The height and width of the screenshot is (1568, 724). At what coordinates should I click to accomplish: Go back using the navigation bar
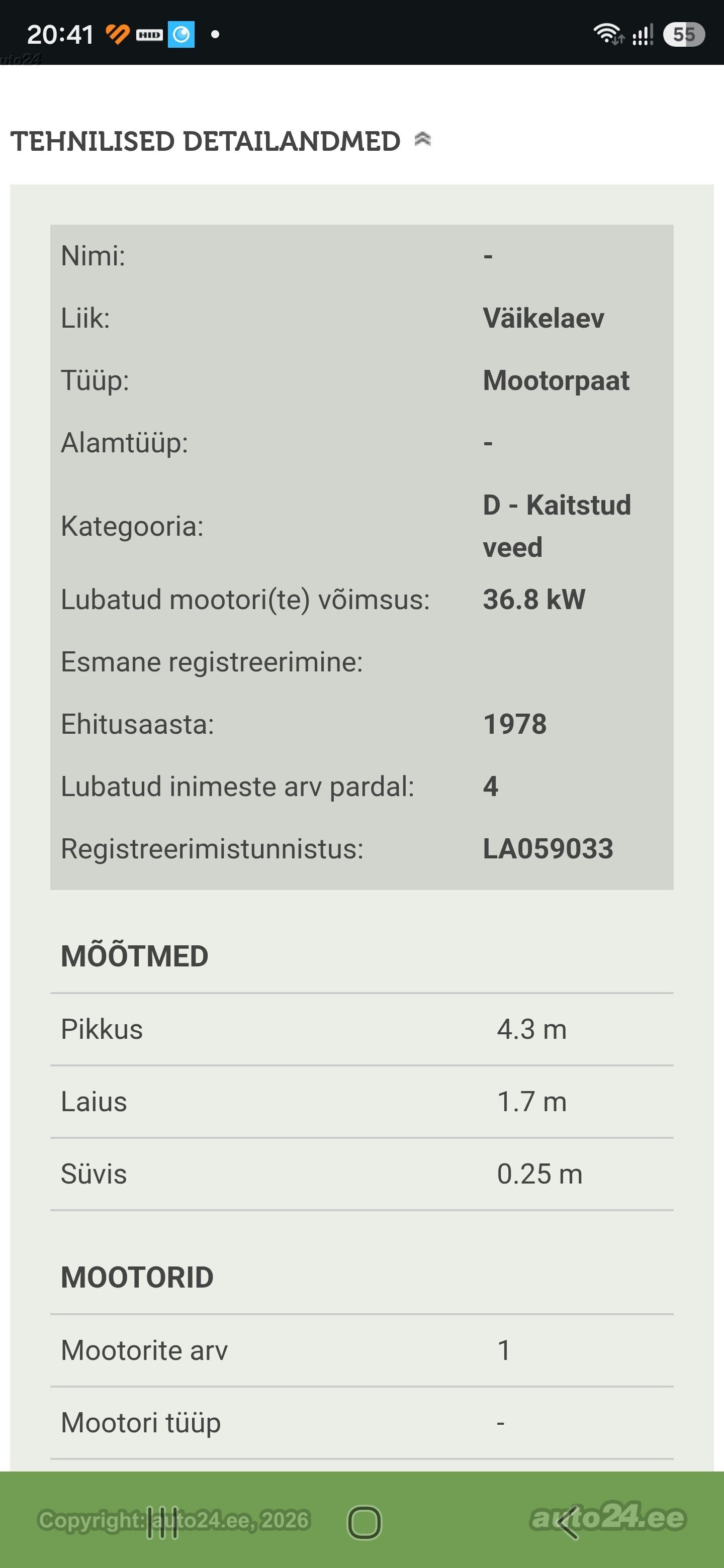pyautogui.click(x=568, y=1522)
